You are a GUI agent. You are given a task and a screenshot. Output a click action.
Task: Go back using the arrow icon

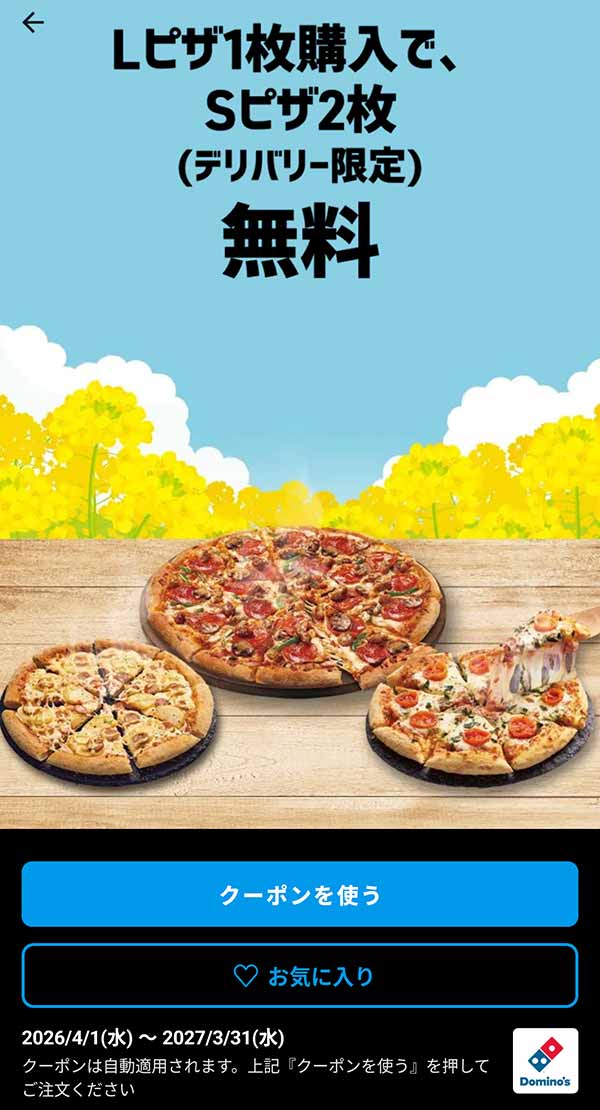tap(33, 22)
